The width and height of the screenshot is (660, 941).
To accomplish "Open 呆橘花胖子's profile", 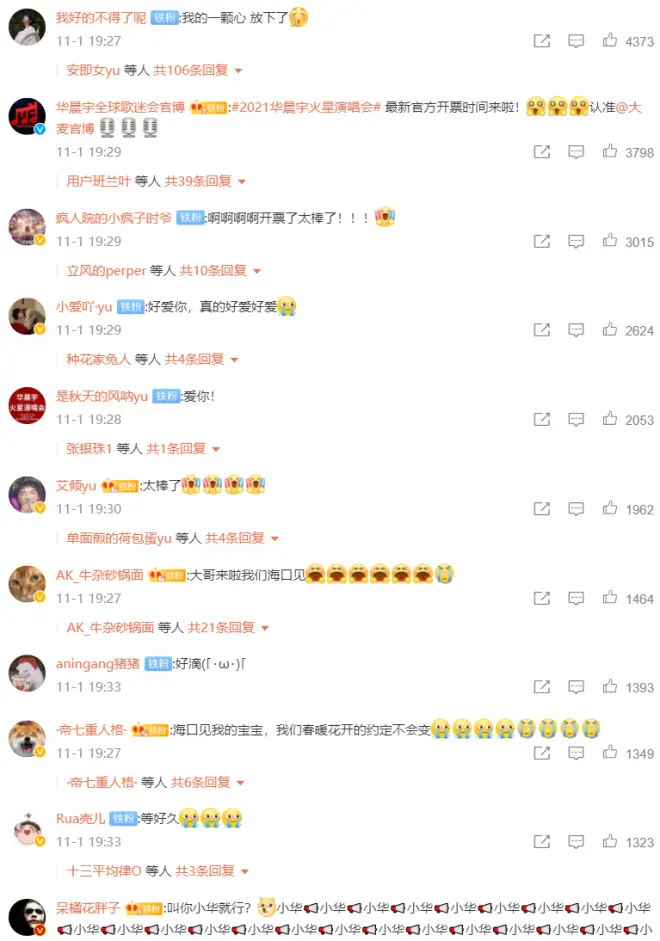I will 88,908.
